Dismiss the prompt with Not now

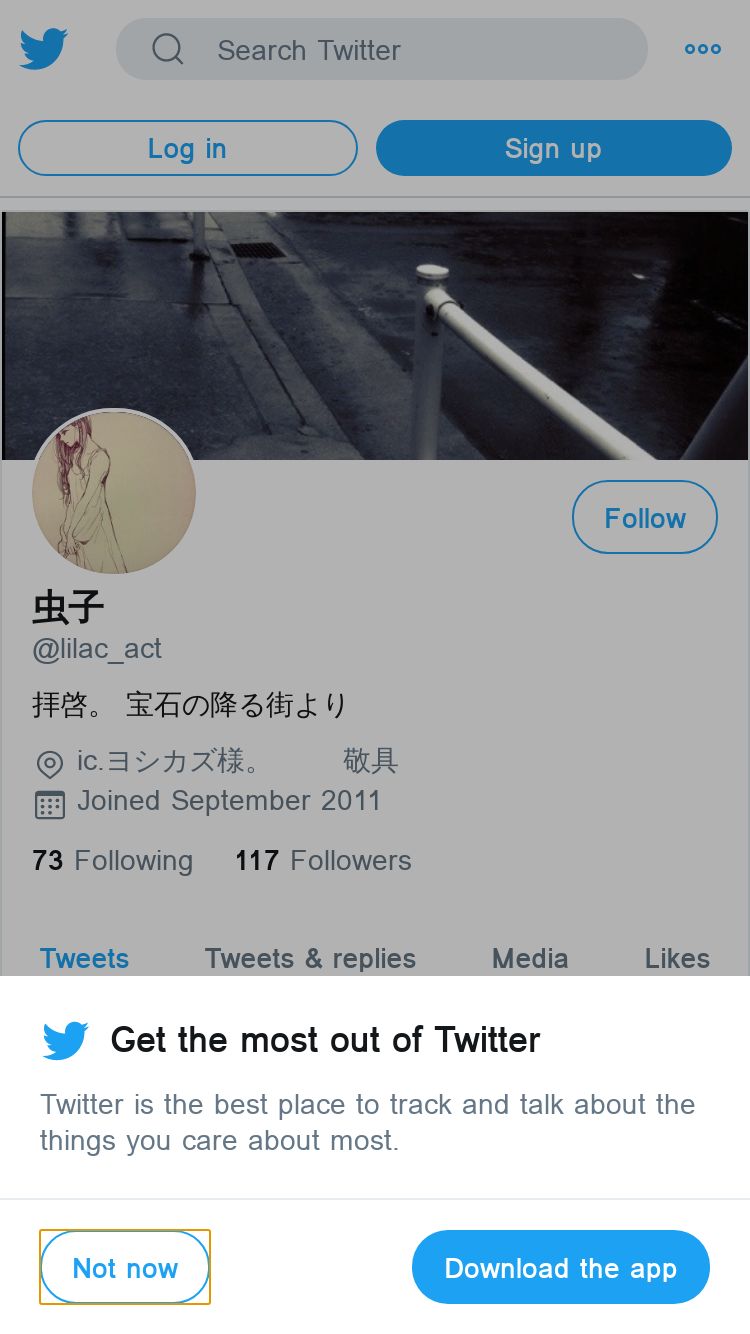point(125,1267)
